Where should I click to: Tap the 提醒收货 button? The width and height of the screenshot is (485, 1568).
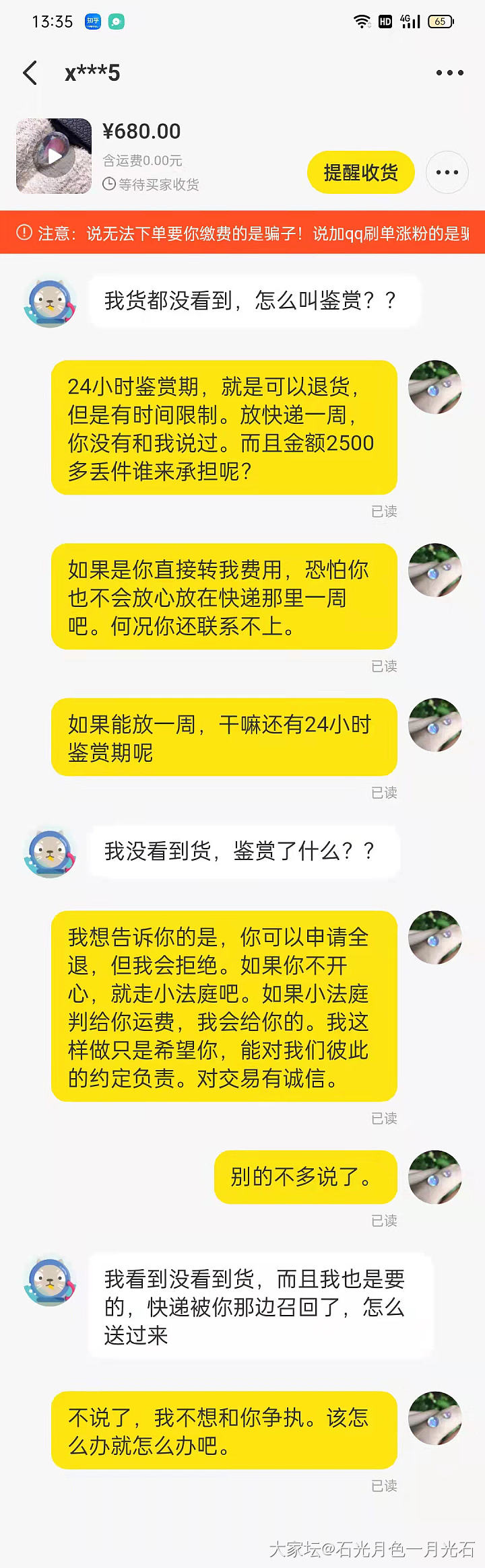tap(360, 173)
